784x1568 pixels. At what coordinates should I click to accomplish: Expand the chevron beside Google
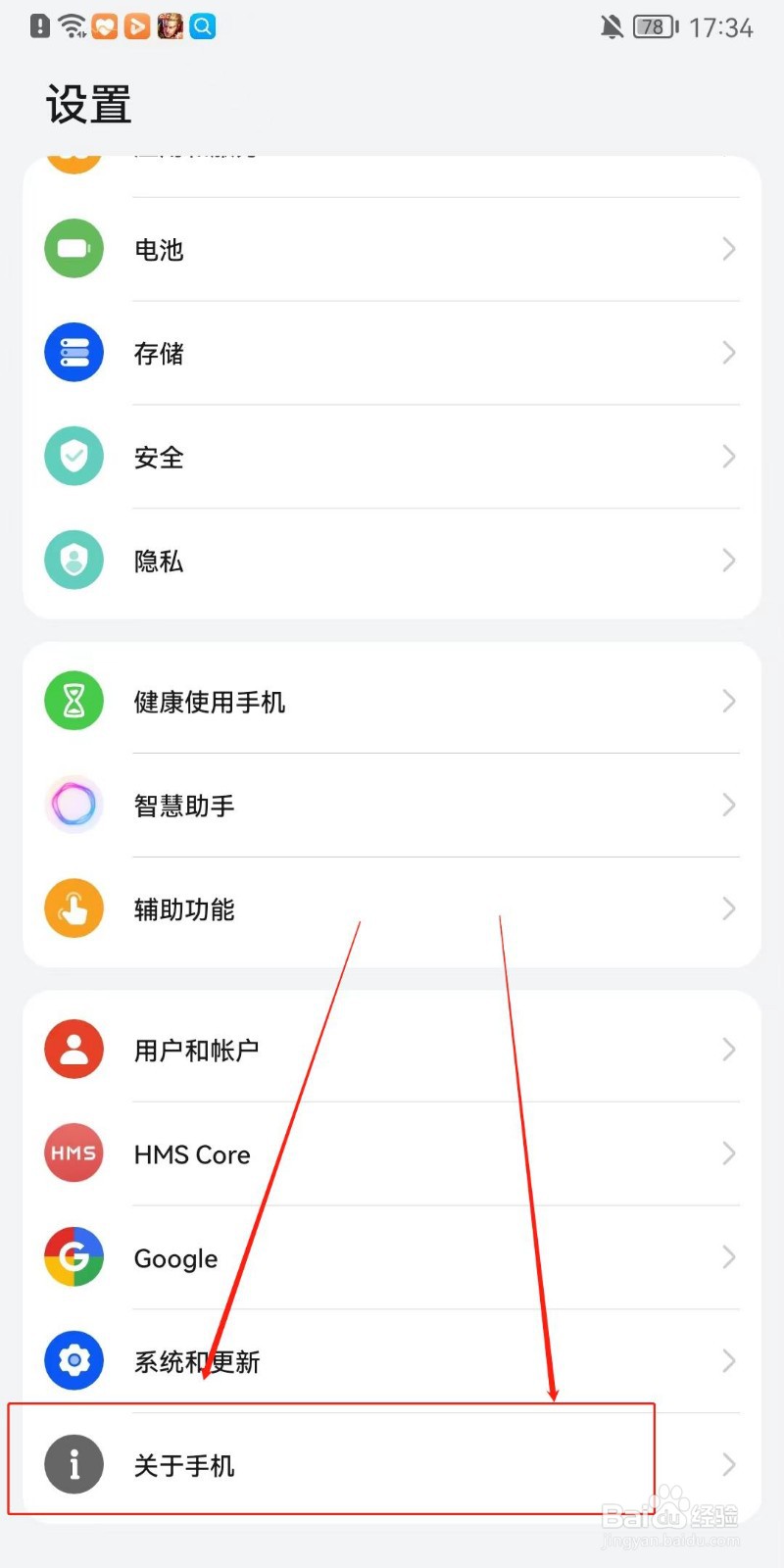point(728,1257)
